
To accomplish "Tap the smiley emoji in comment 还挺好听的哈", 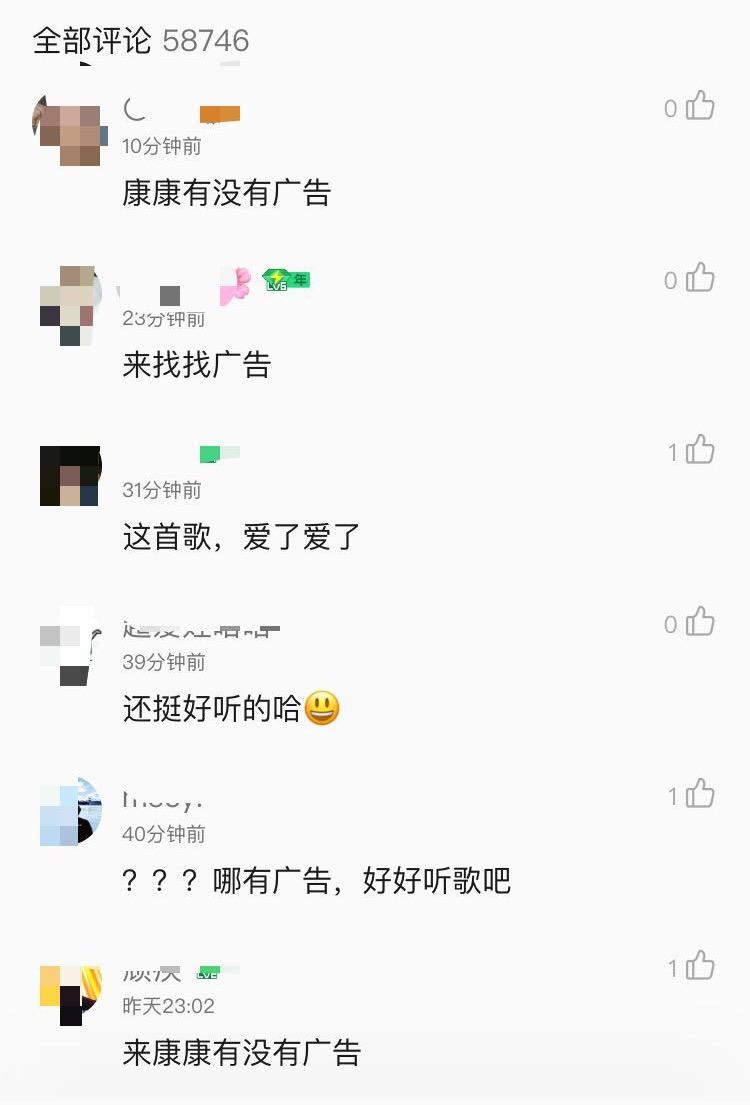I will point(321,709).
